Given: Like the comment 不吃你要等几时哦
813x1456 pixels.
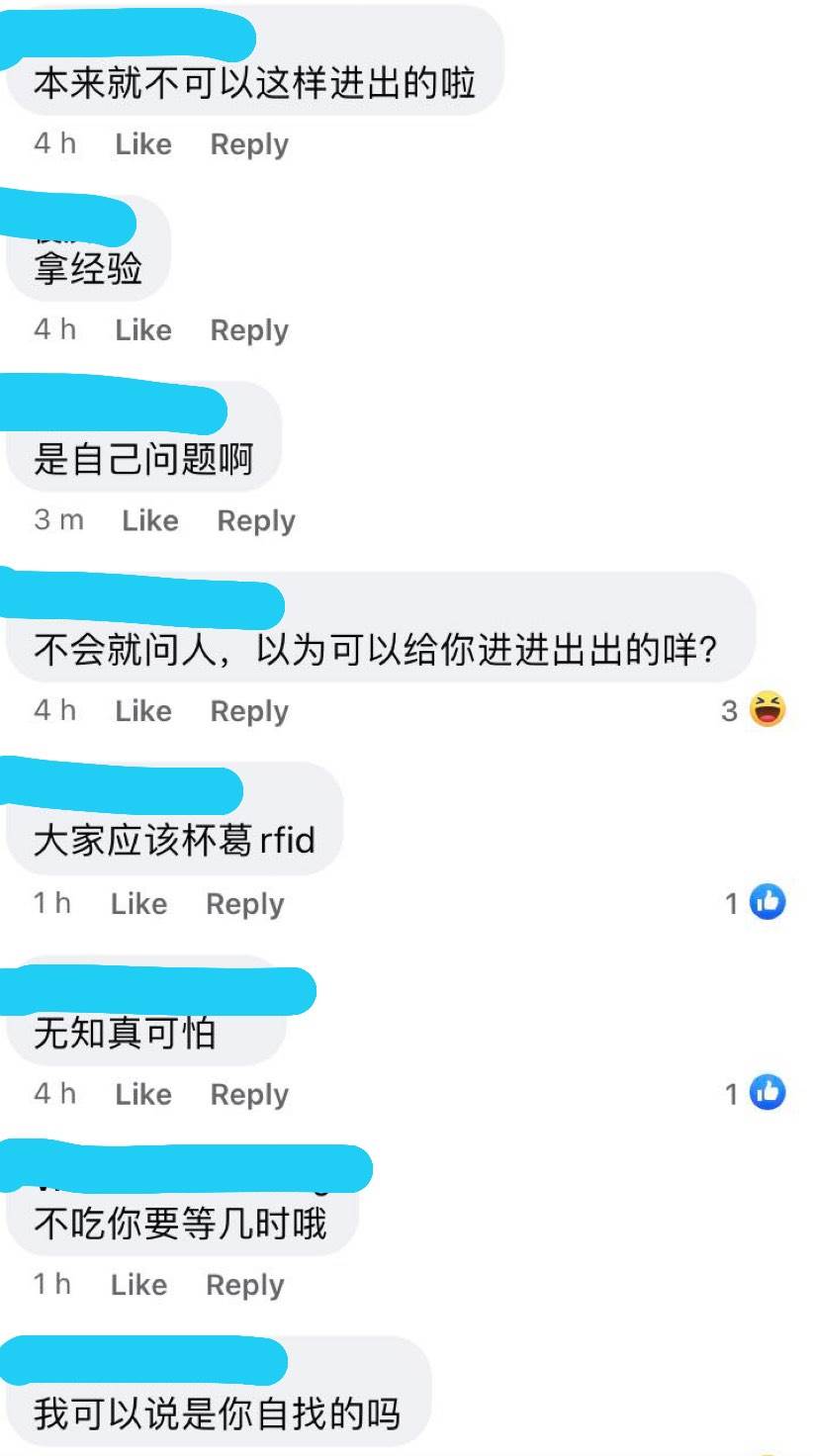Looking at the screenshot, I should coord(138,1285).
